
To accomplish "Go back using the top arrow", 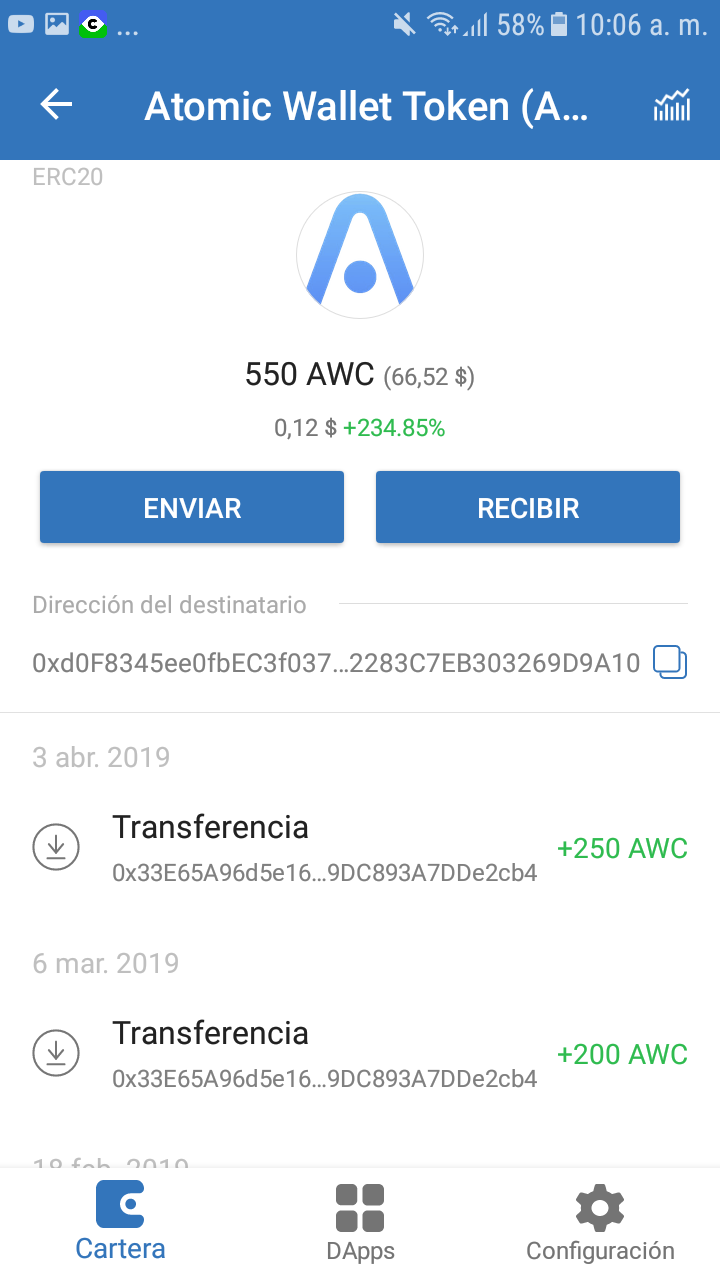I will click(x=56, y=105).
